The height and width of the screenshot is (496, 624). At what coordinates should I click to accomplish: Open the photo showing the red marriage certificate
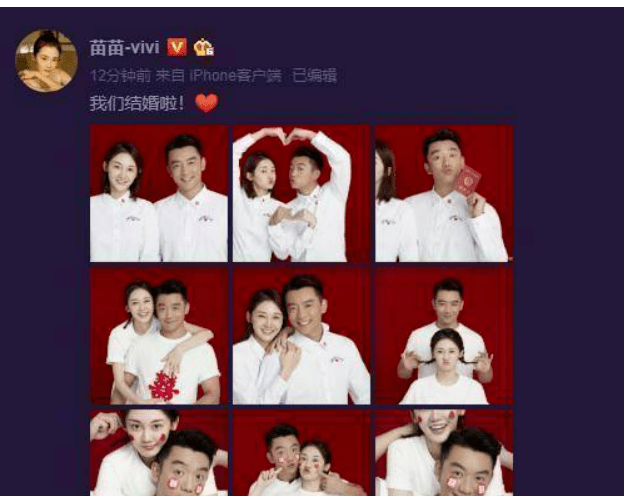(x=444, y=193)
